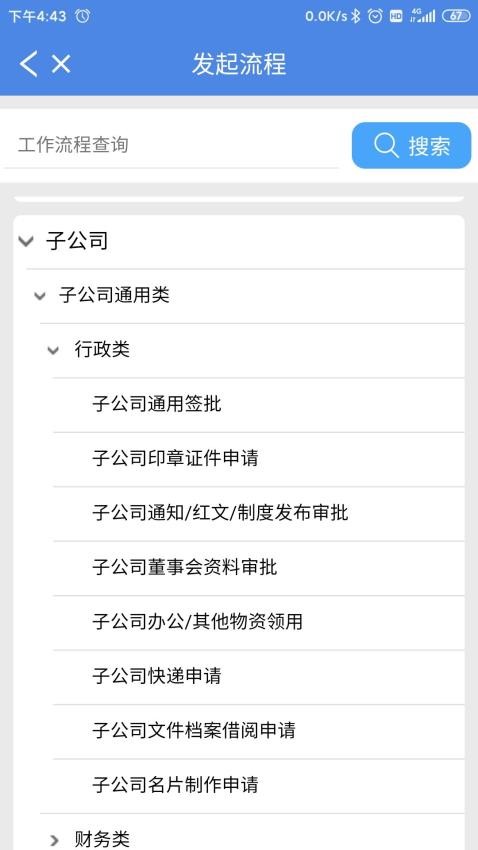Select 子公司名片制作申请
This screenshot has width=478, height=850.
(x=259, y=785)
